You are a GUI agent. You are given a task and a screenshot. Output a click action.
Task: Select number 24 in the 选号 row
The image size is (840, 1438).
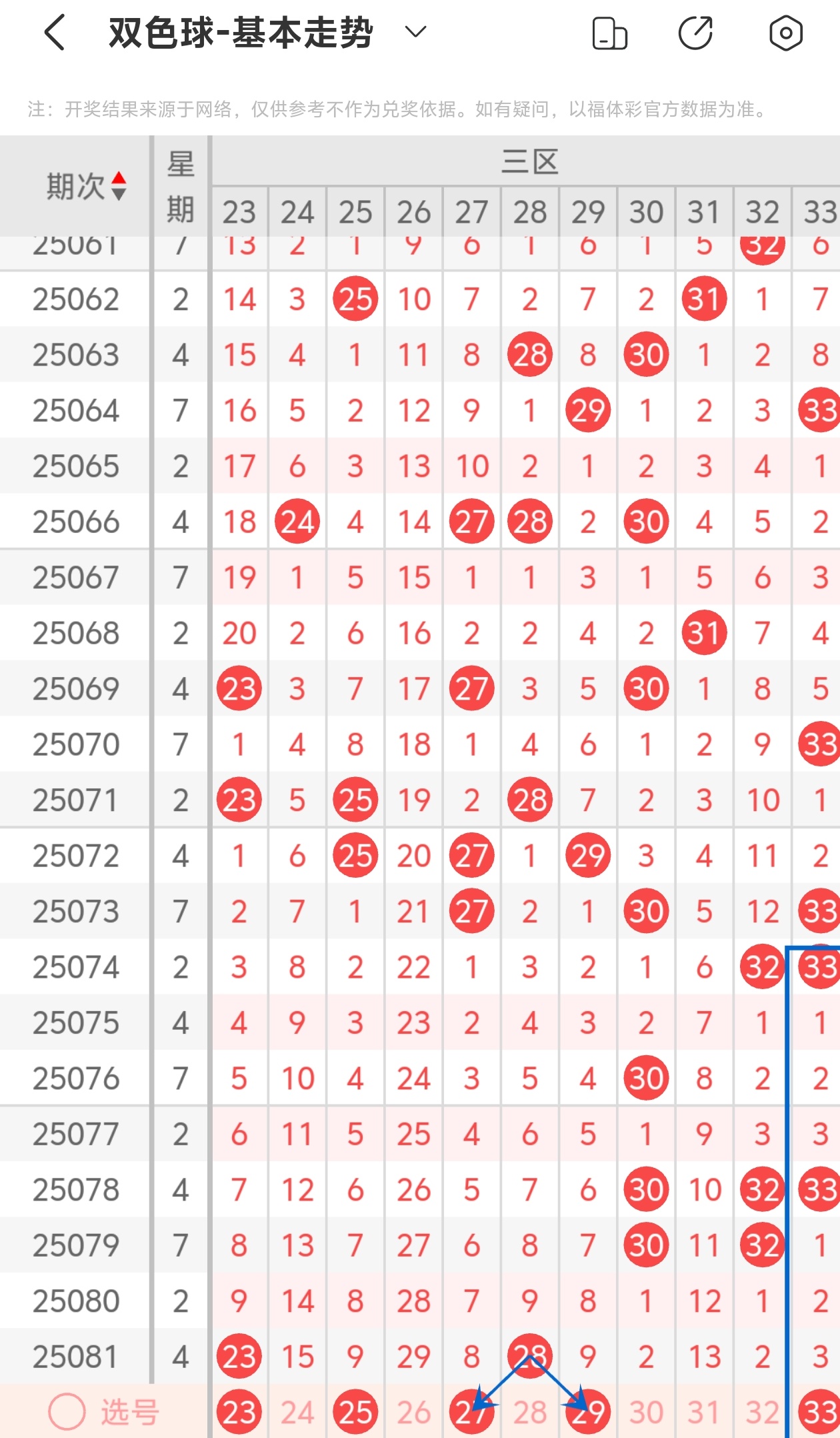tap(297, 1412)
